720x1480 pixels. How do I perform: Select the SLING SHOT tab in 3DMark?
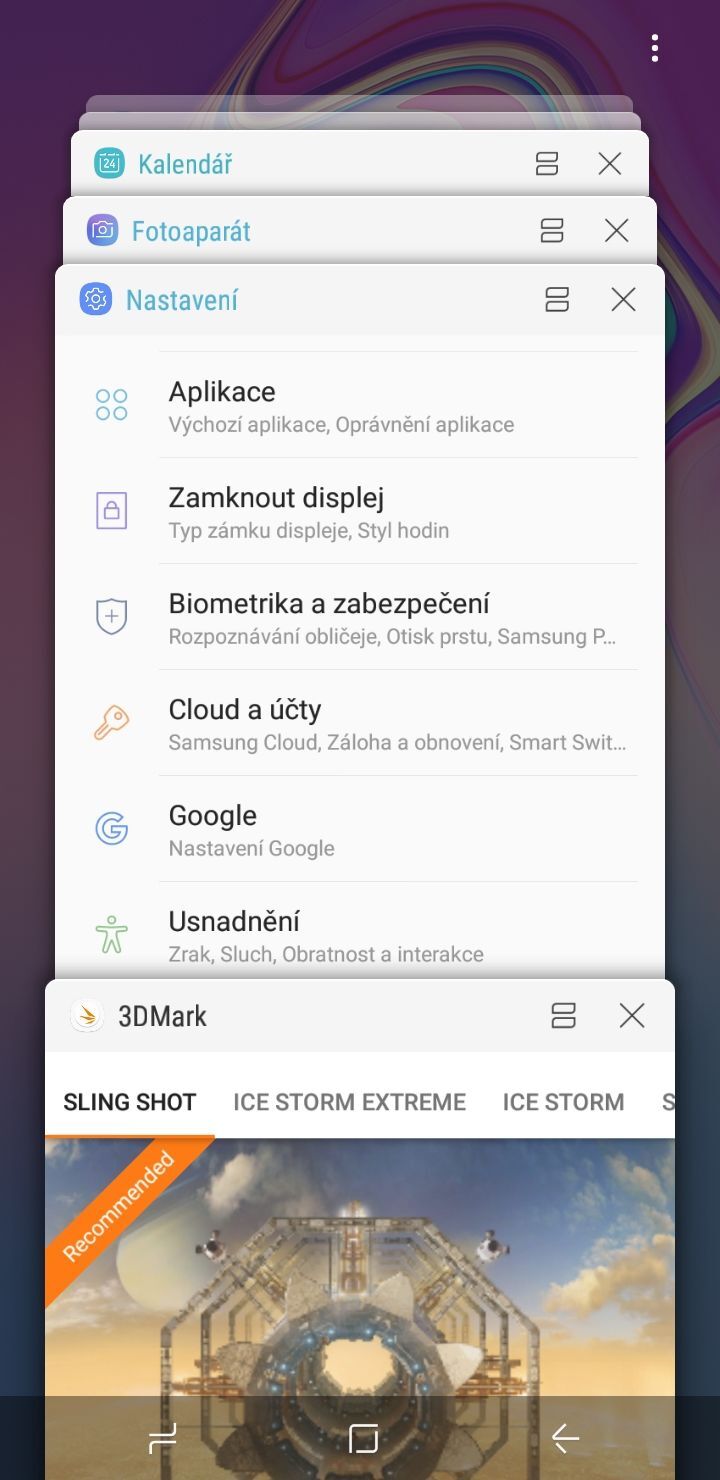[129, 1101]
